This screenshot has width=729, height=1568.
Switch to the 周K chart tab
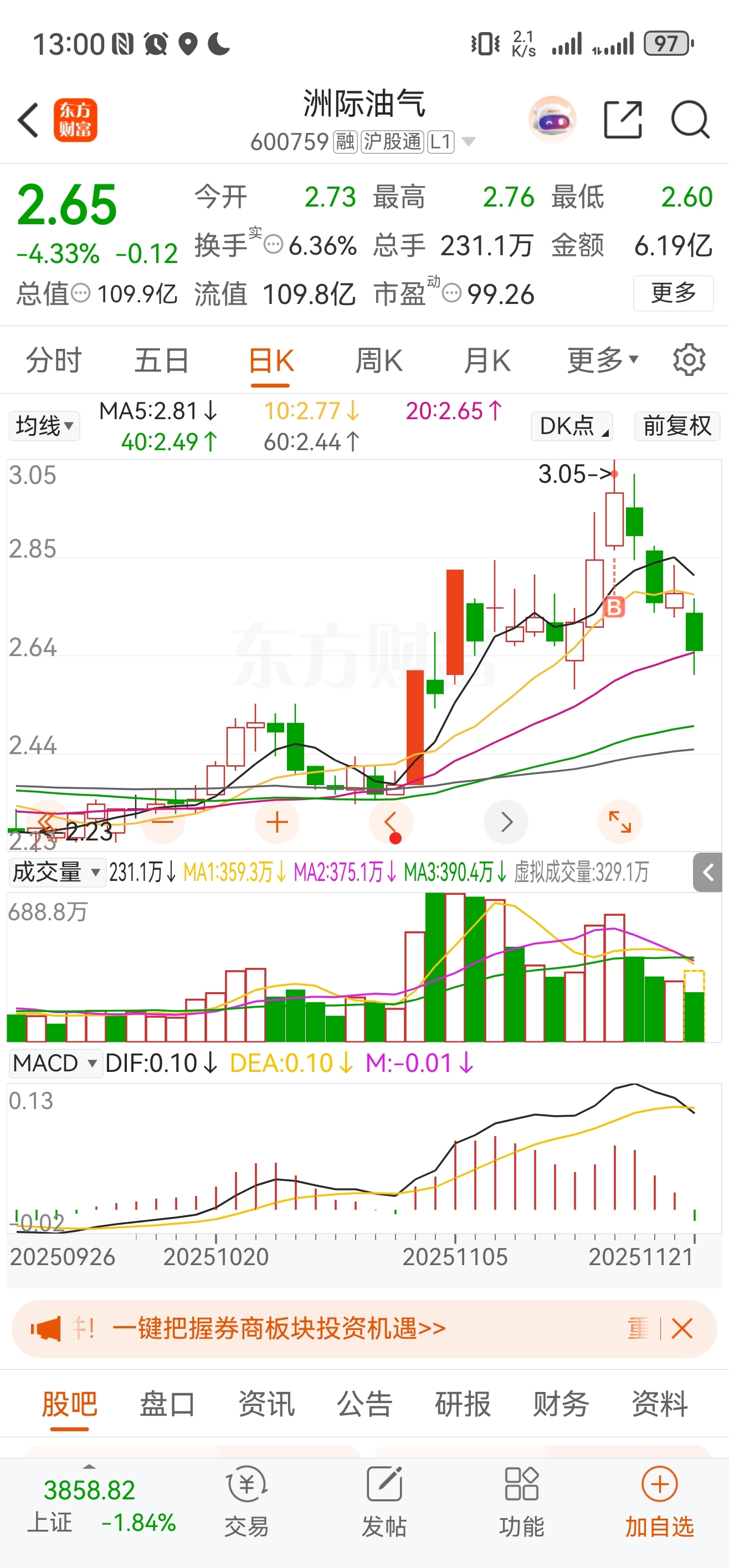click(x=379, y=360)
